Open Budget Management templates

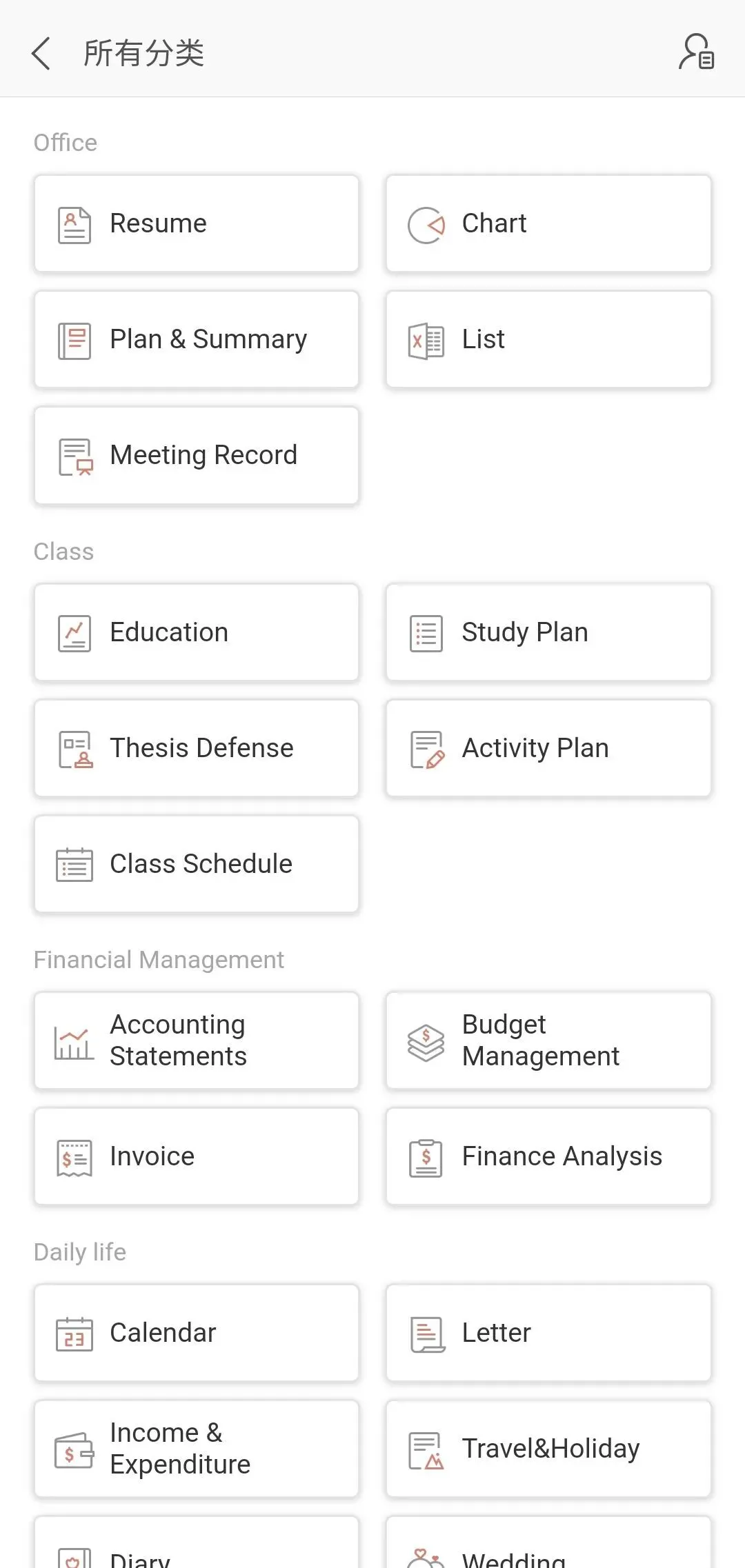pos(548,1041)
